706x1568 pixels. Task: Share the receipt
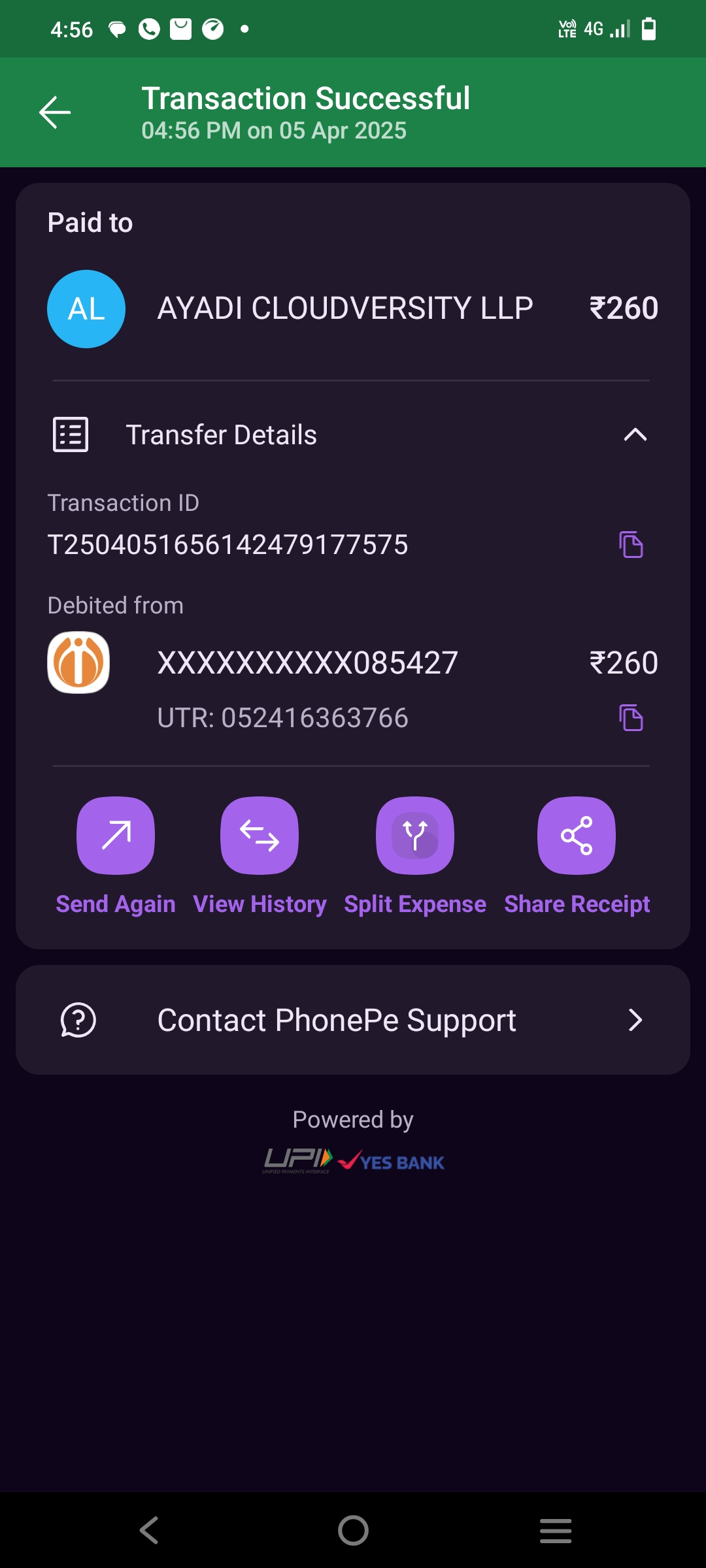577,836
